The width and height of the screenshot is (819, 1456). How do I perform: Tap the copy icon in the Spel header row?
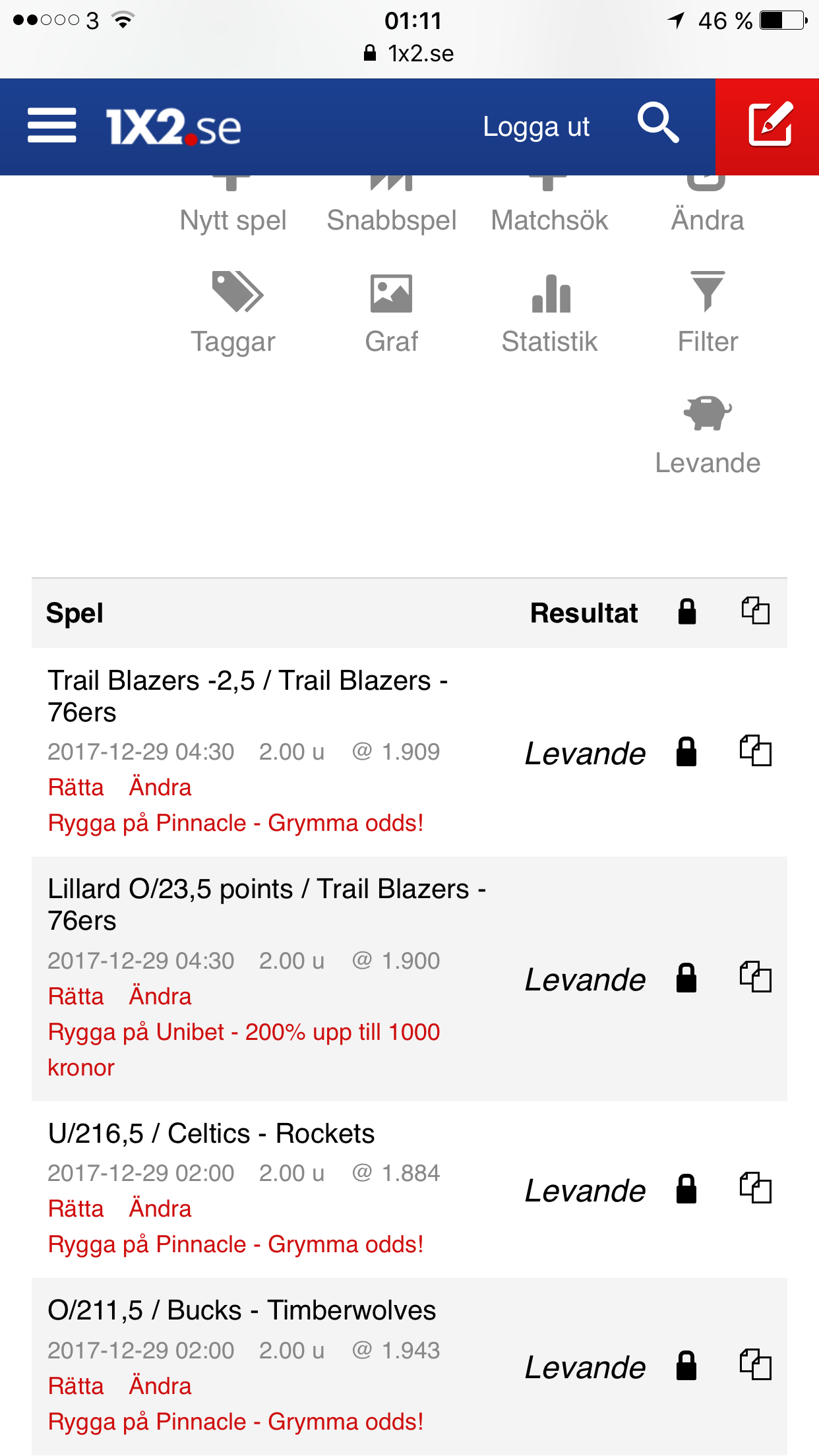point(756,611)
